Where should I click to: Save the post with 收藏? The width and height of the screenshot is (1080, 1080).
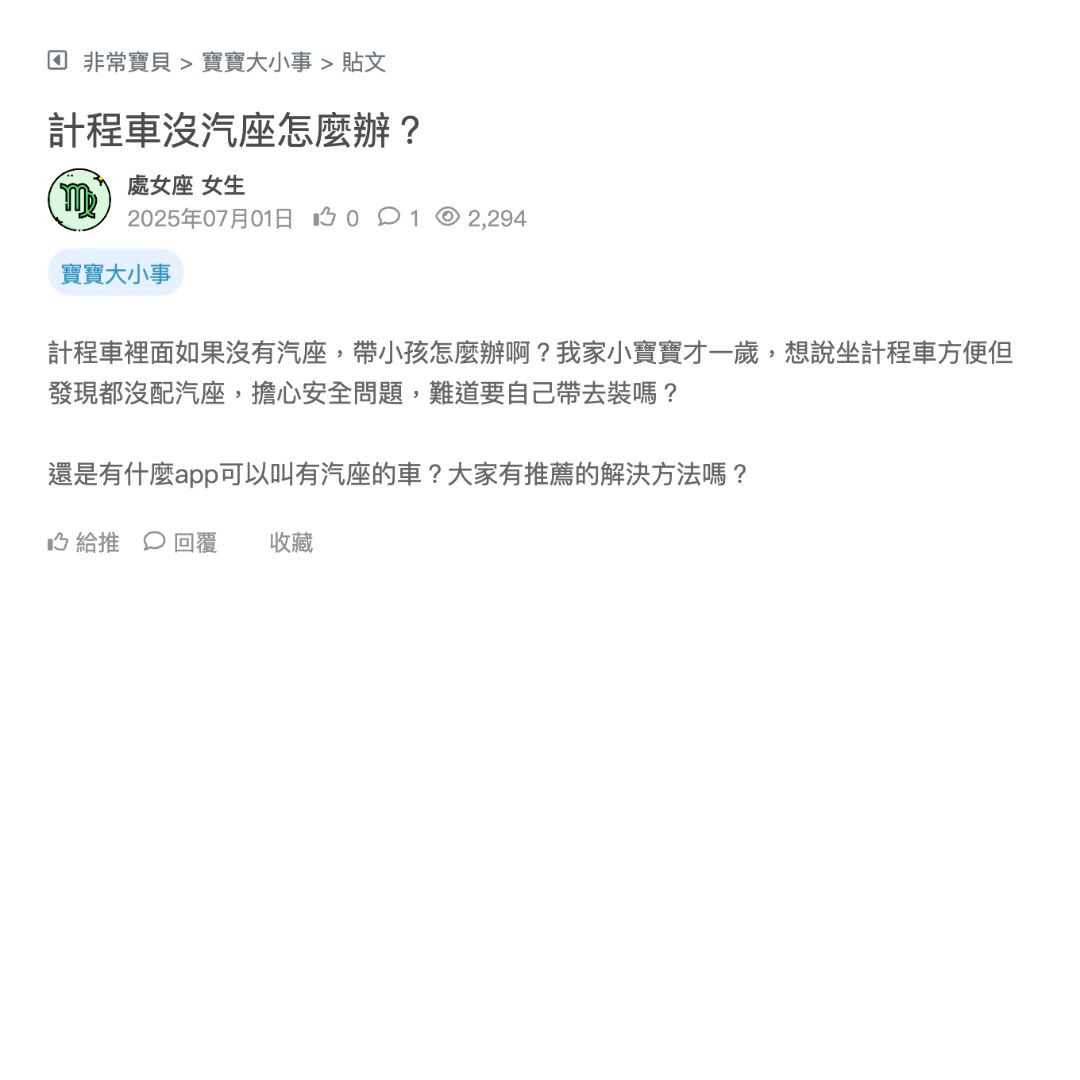pos(290,542)
